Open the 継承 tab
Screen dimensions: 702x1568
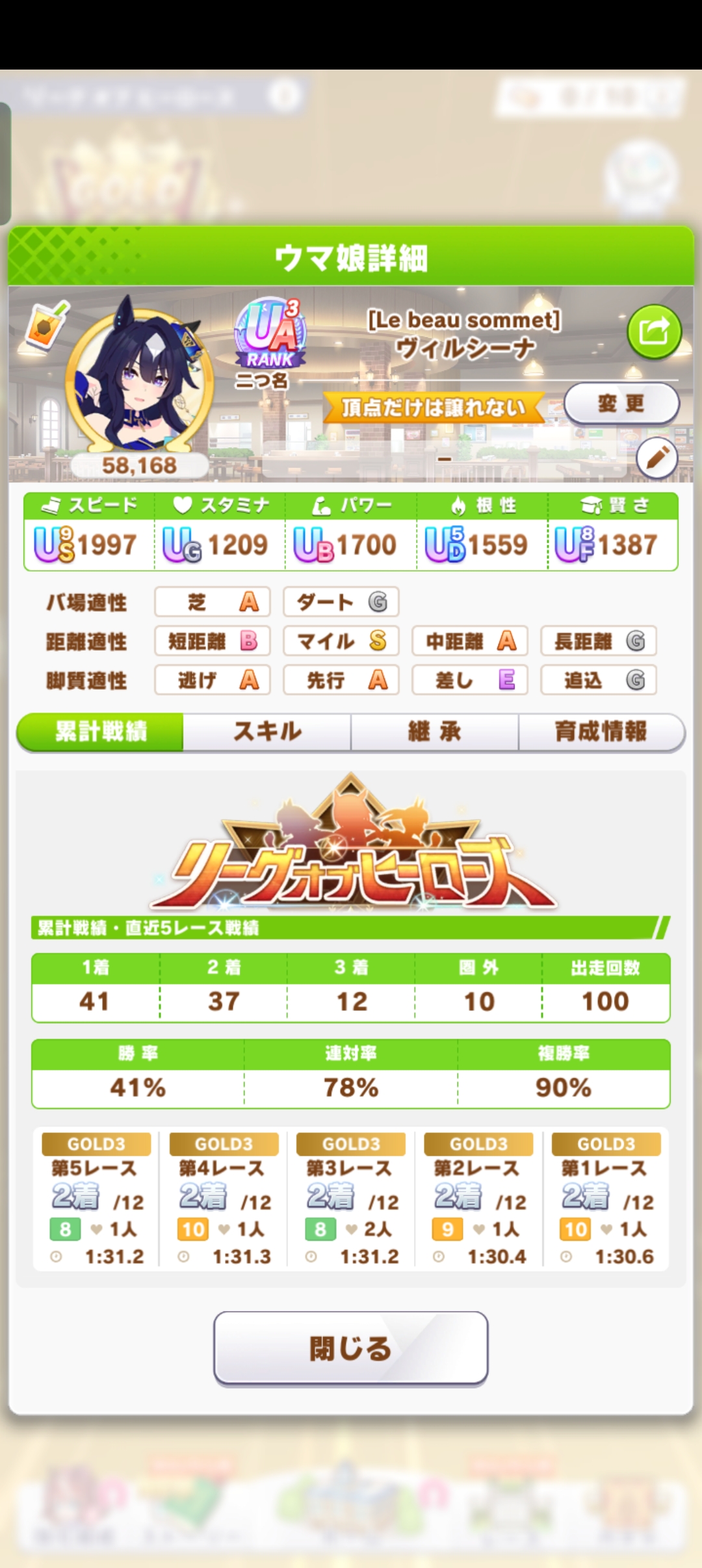[434, 732]
